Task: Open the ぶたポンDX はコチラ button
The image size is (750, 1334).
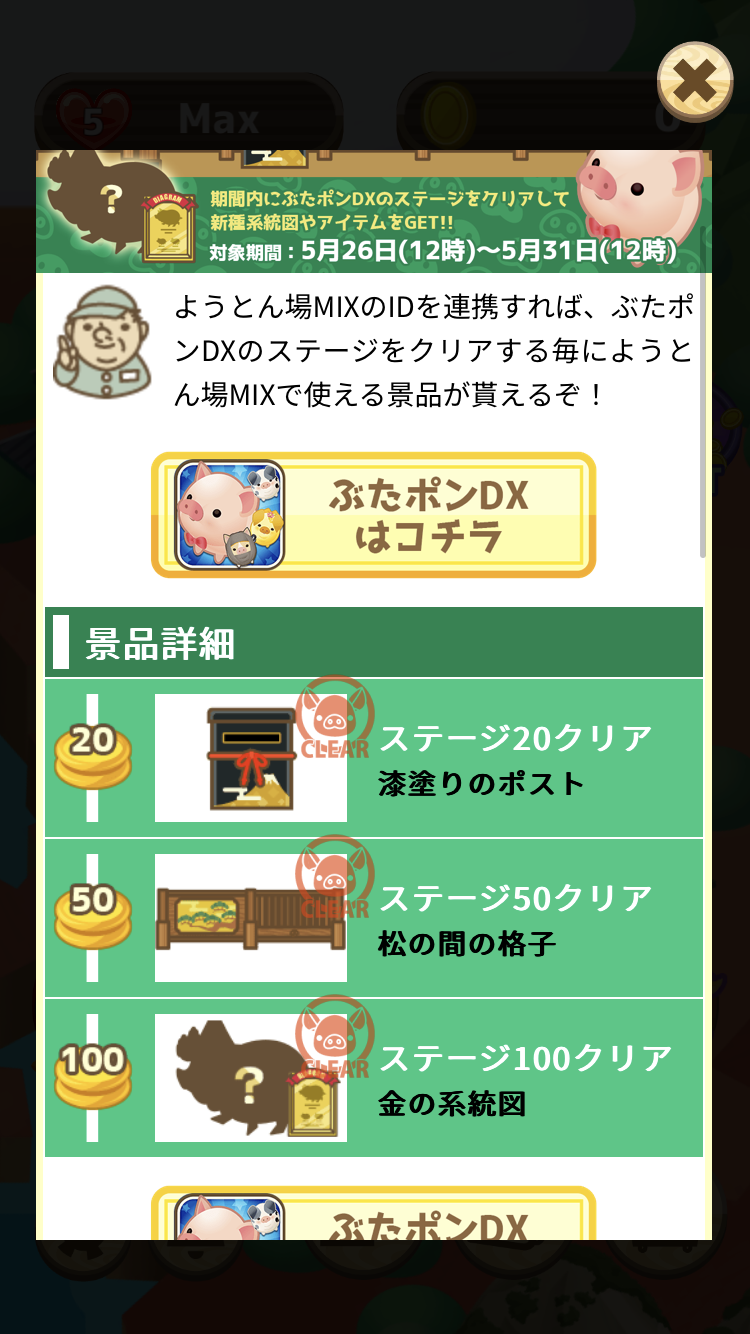Action: tap(373, 515)
